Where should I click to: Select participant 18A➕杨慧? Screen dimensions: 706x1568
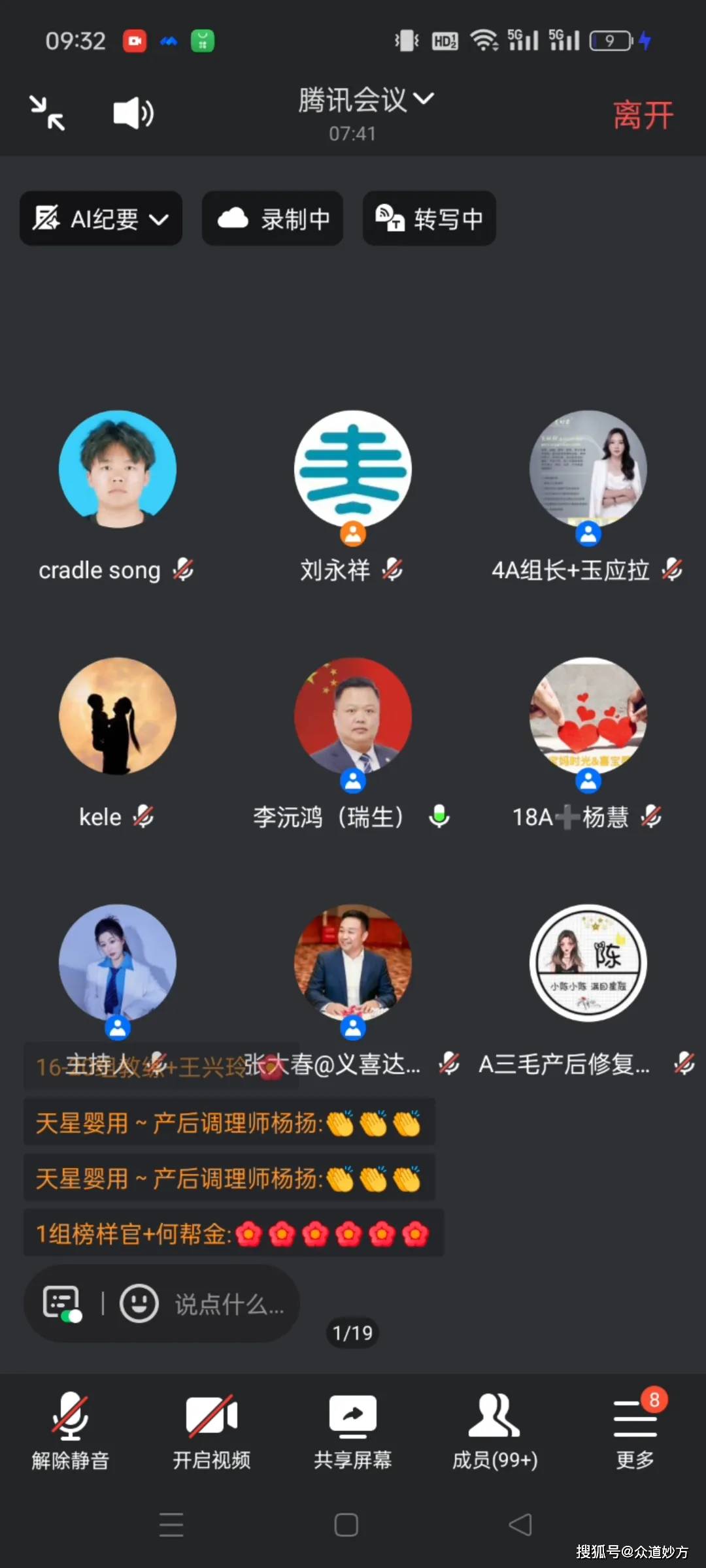click(x=588, y=716)
